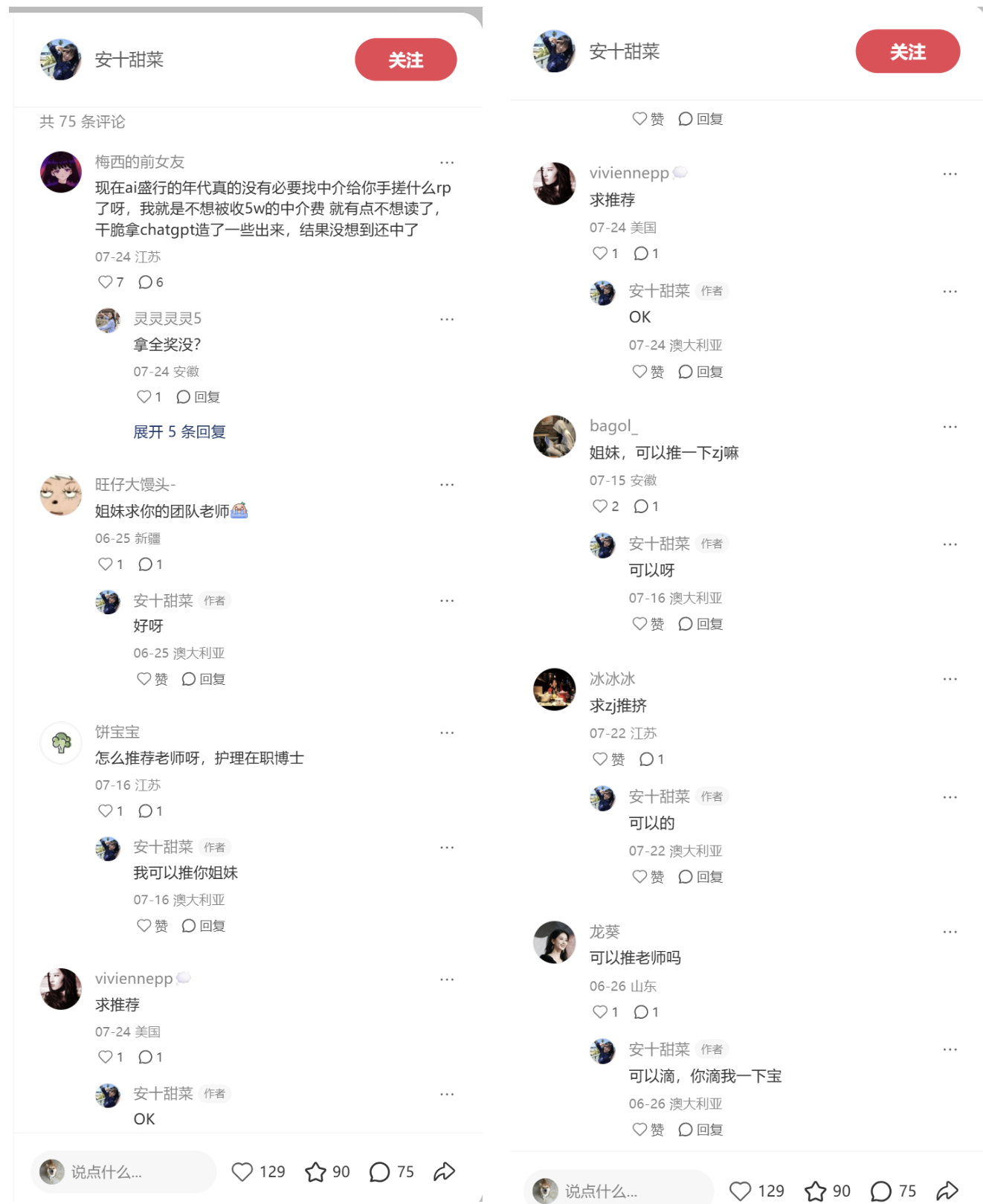Expand the 5 hidden replies
The height and width of the screenshot is (1204, 983).
pos(179,431)
